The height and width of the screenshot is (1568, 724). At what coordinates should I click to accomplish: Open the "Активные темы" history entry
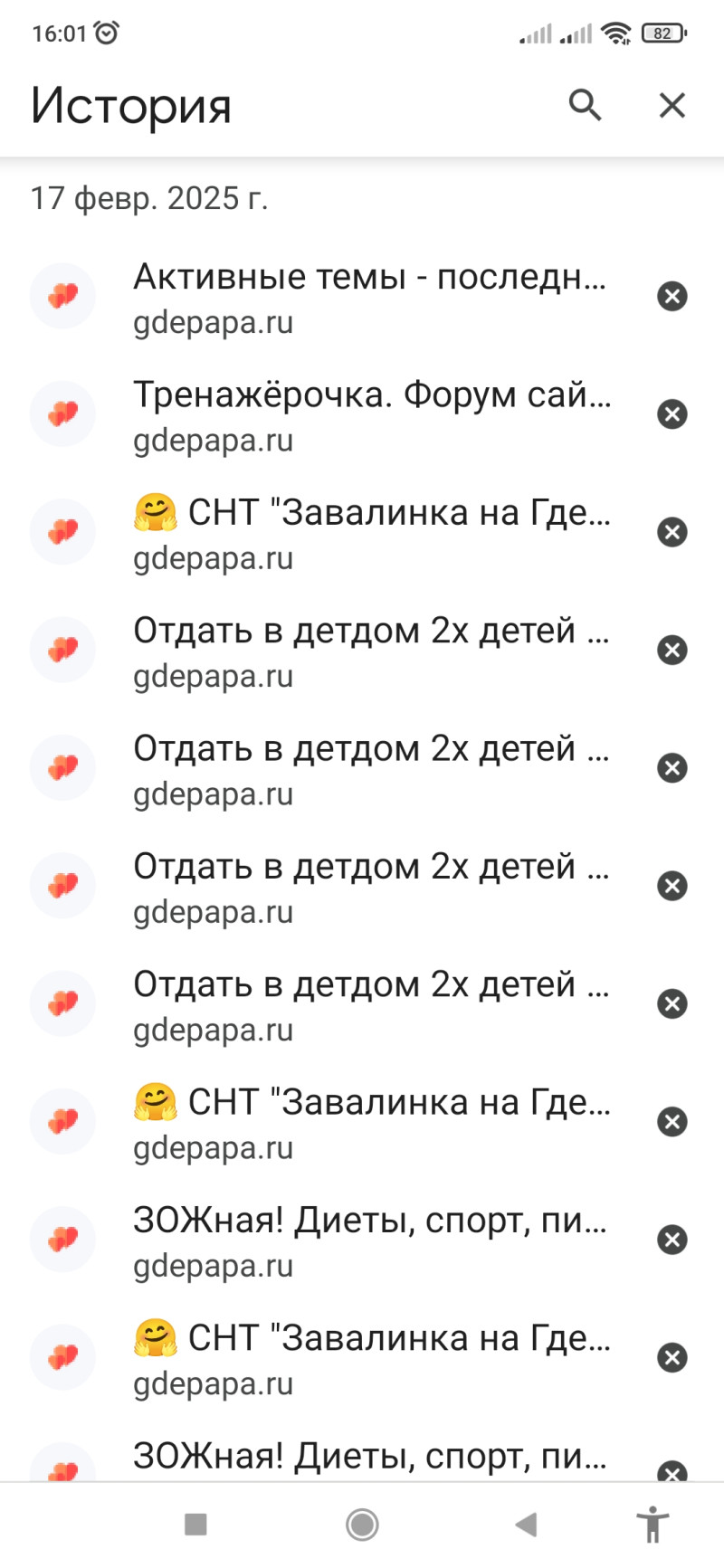369,297
